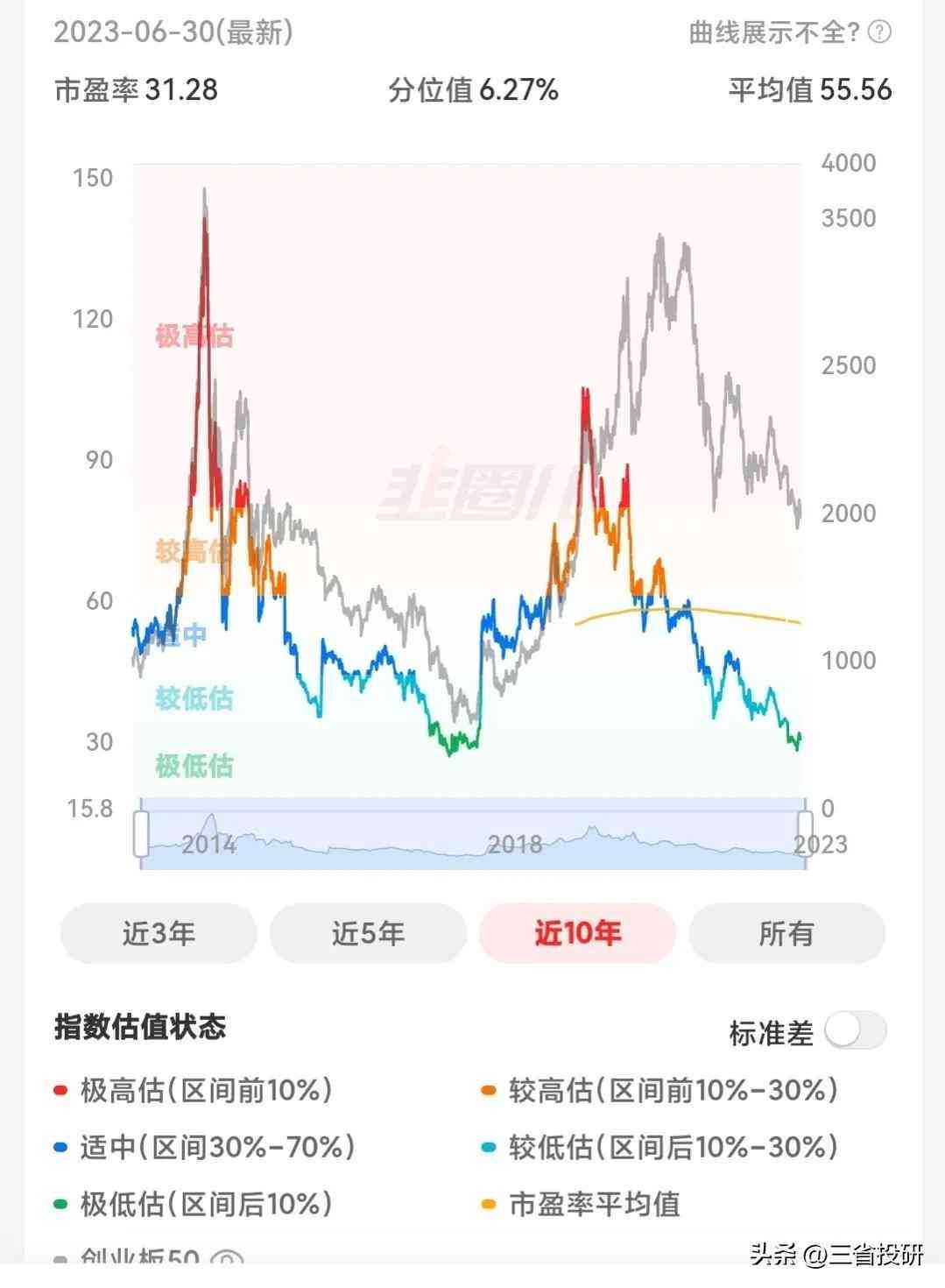The image size is (945, 1288).
Task: Switch to the 所有 tab
Action: [x=786, y=934]
